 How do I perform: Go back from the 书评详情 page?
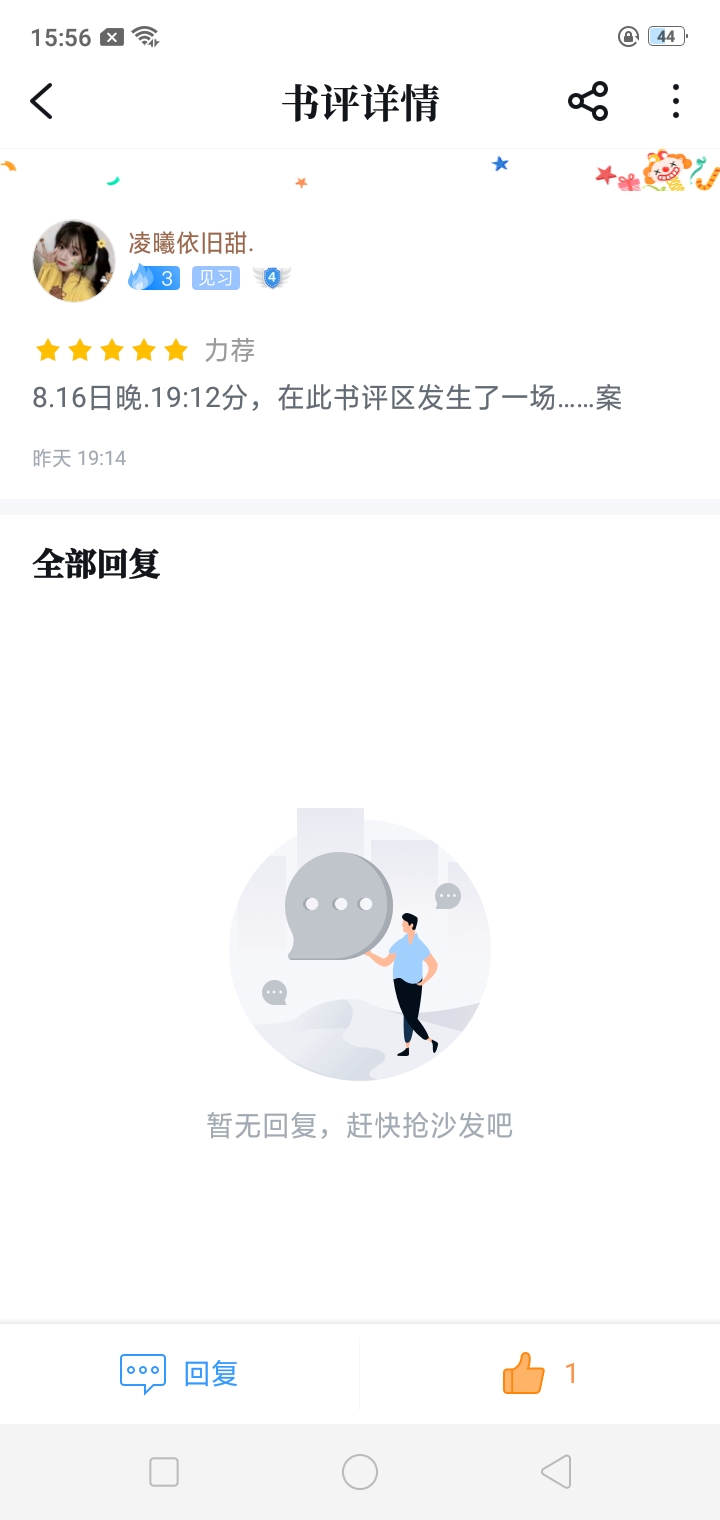point(41,101)
